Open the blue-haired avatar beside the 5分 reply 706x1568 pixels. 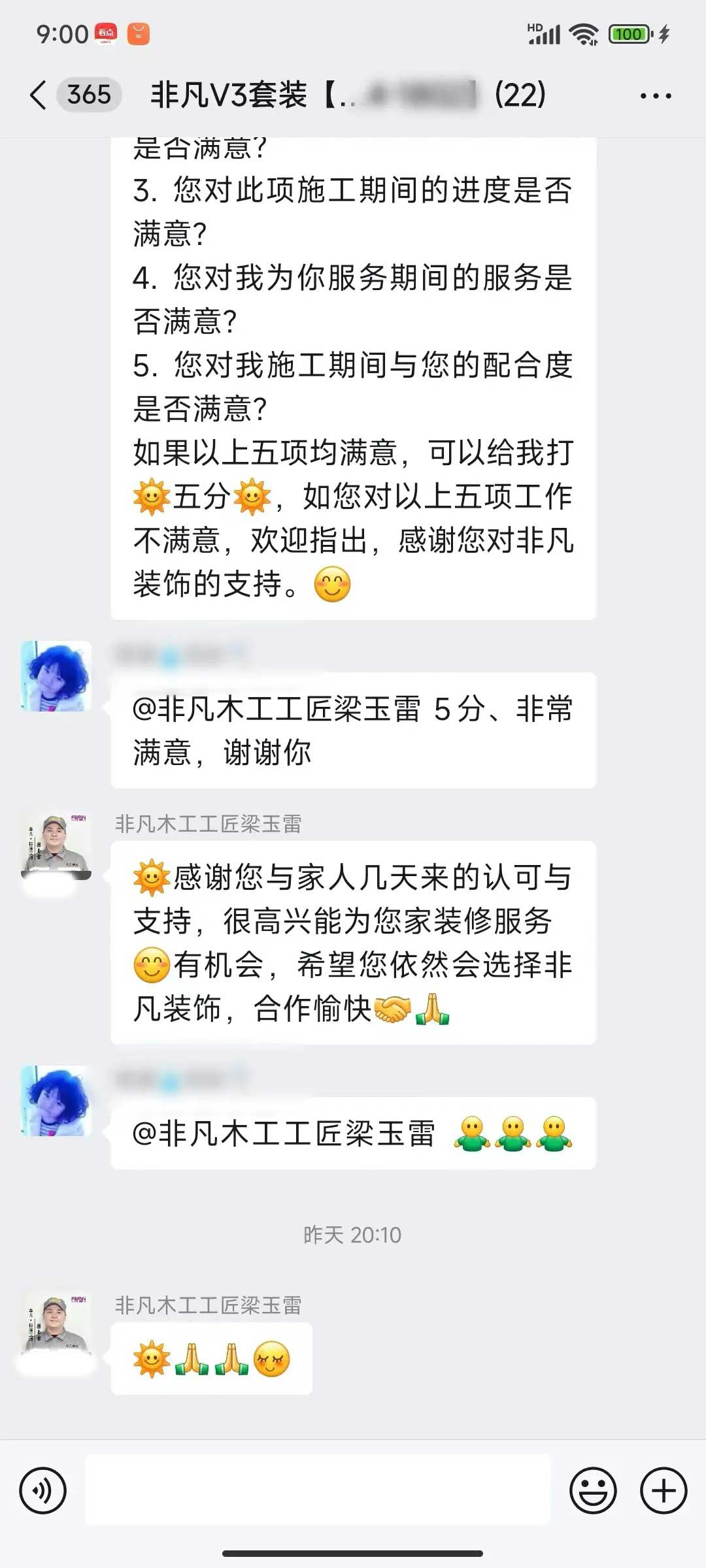[x=56, y=676]
